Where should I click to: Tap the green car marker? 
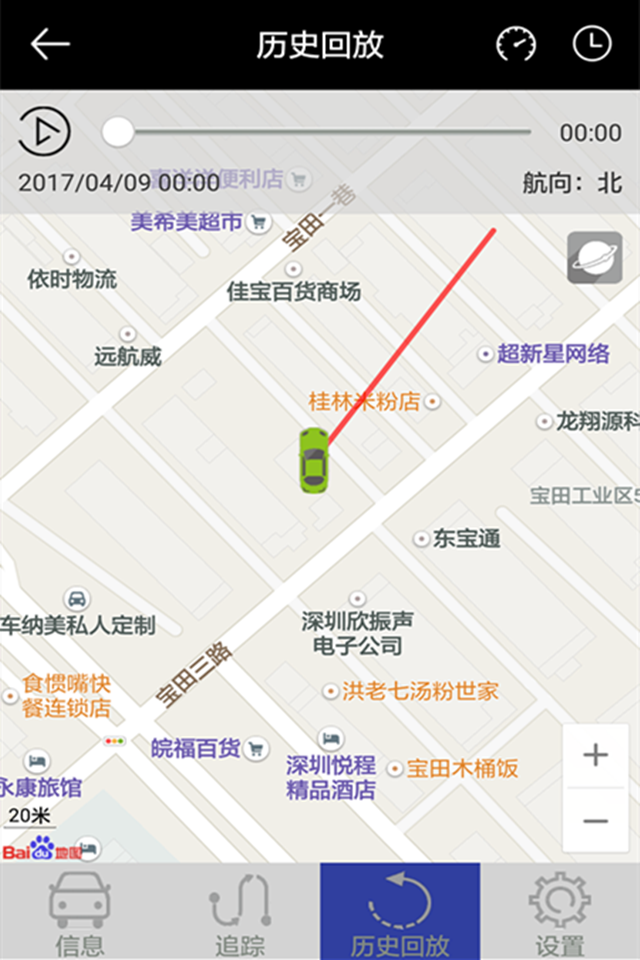[x=314, y=459]
